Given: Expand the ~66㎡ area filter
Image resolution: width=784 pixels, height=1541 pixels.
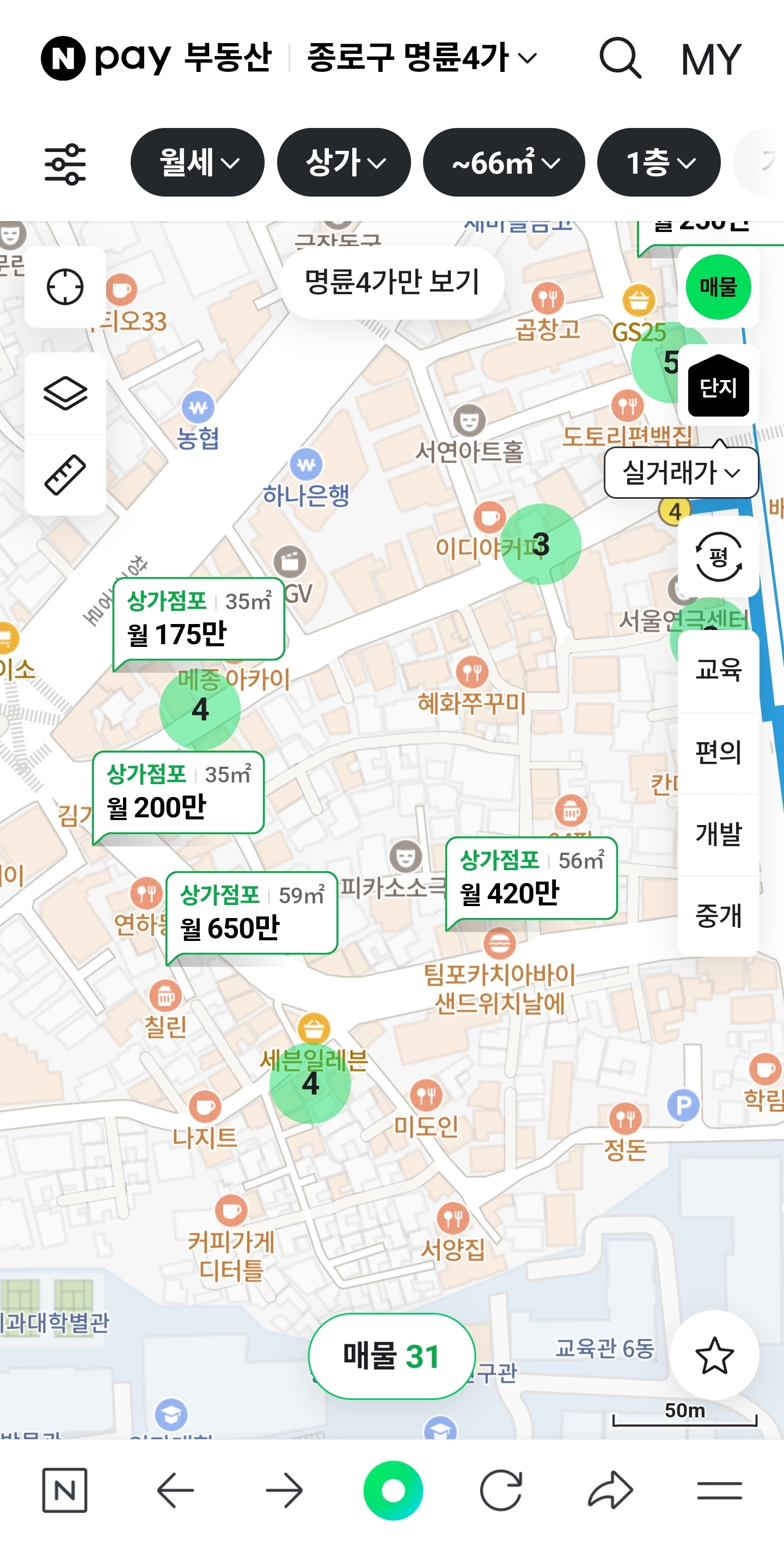Looking at the screenshot, I should tap(504, 163).
